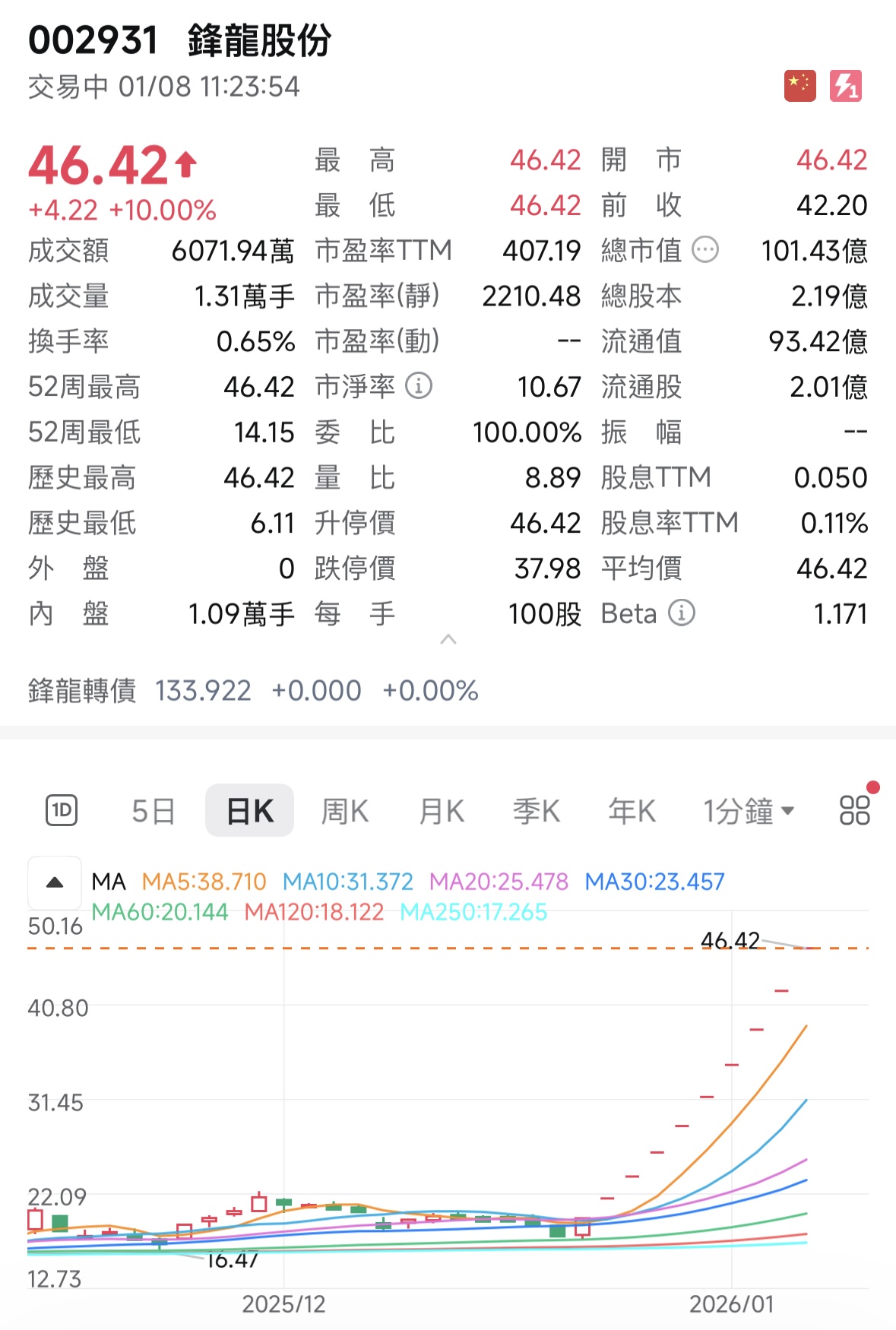Switch to the 年K chart
The width and height of the screenshot is (896, 1330).
pyautogui.click(x=632, y=811)
